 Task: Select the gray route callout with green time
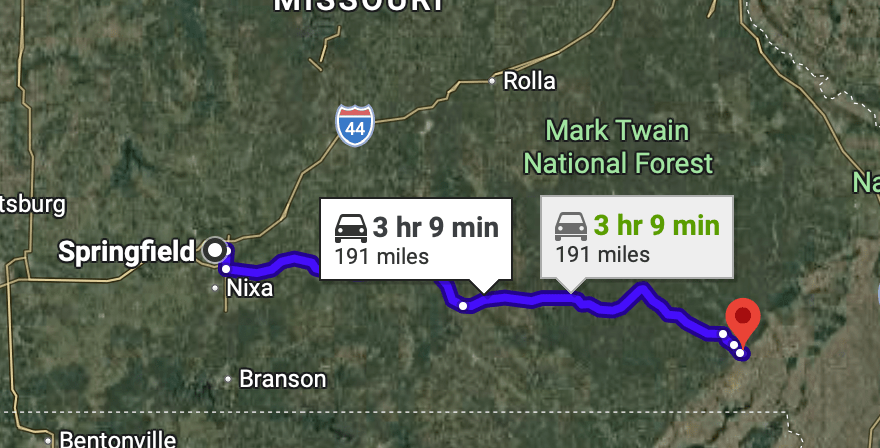click(636, 236)
